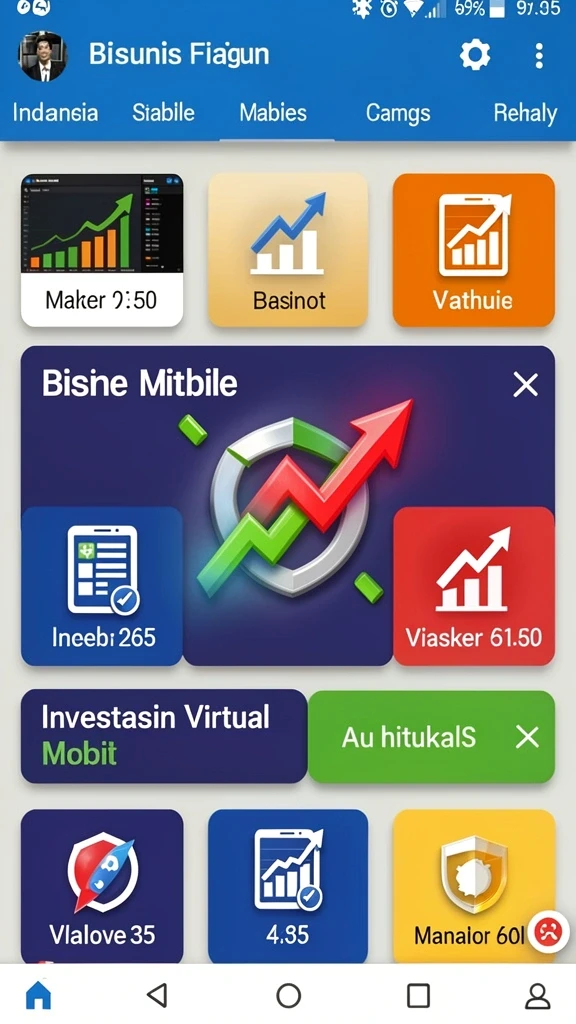
Task: Select the Mabies tab
Action: (273, 112)
